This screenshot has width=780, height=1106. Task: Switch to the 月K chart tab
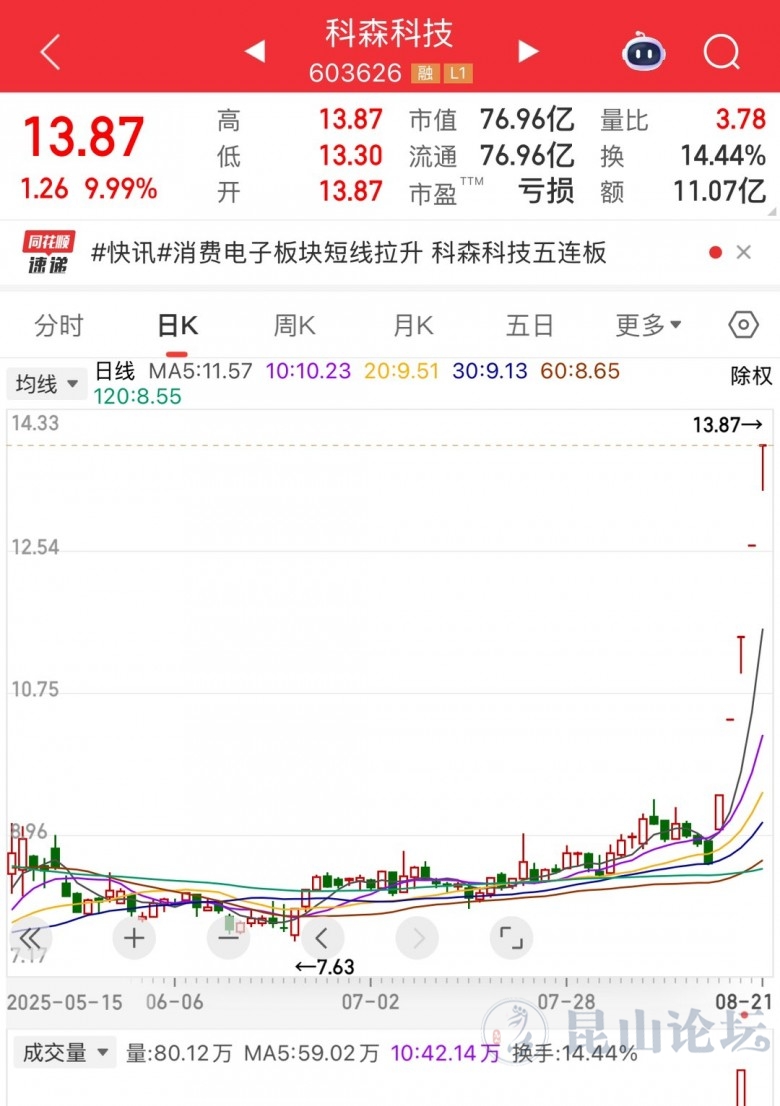tap(413, 326)
